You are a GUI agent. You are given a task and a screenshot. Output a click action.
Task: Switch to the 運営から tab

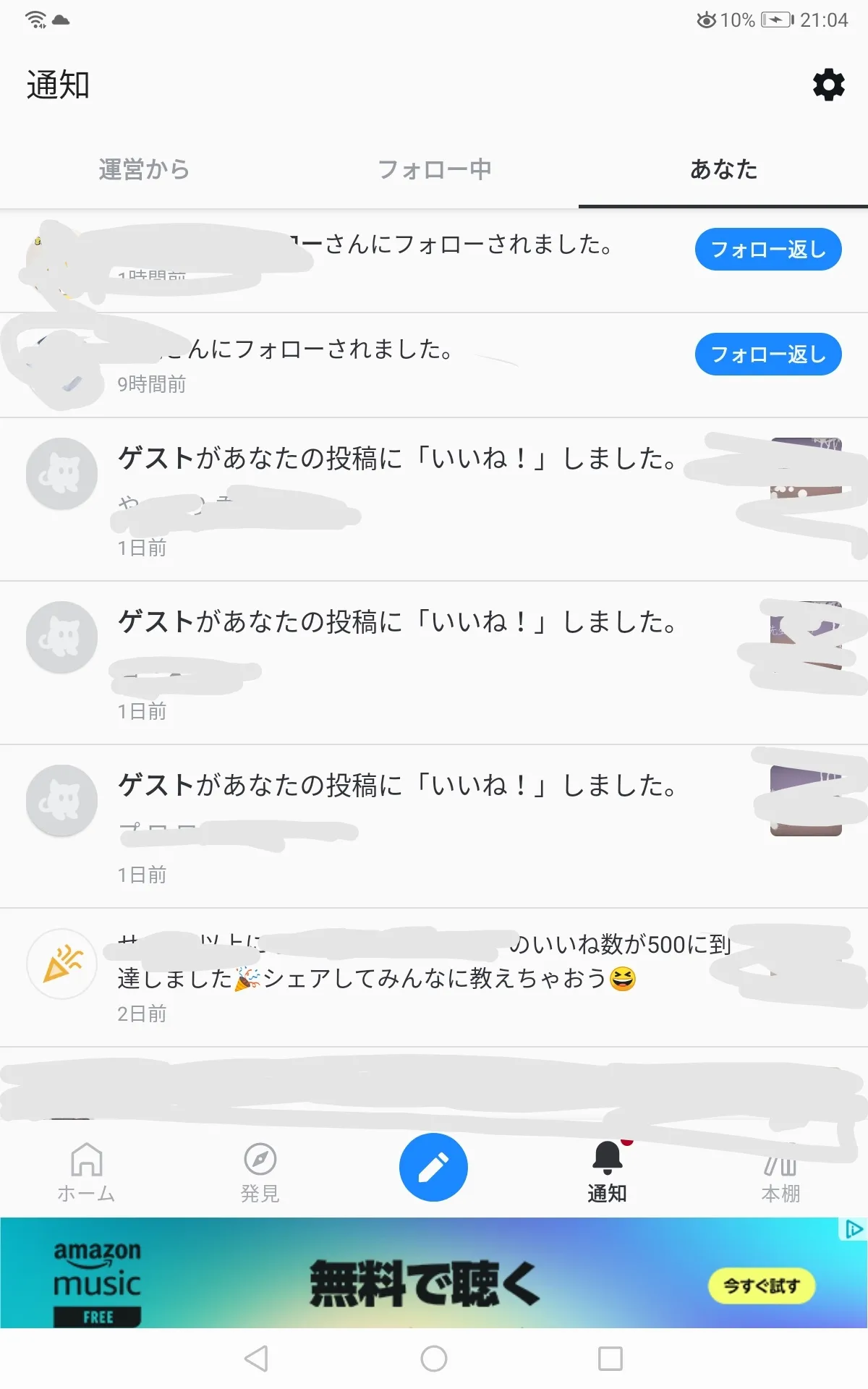point(144,169)
